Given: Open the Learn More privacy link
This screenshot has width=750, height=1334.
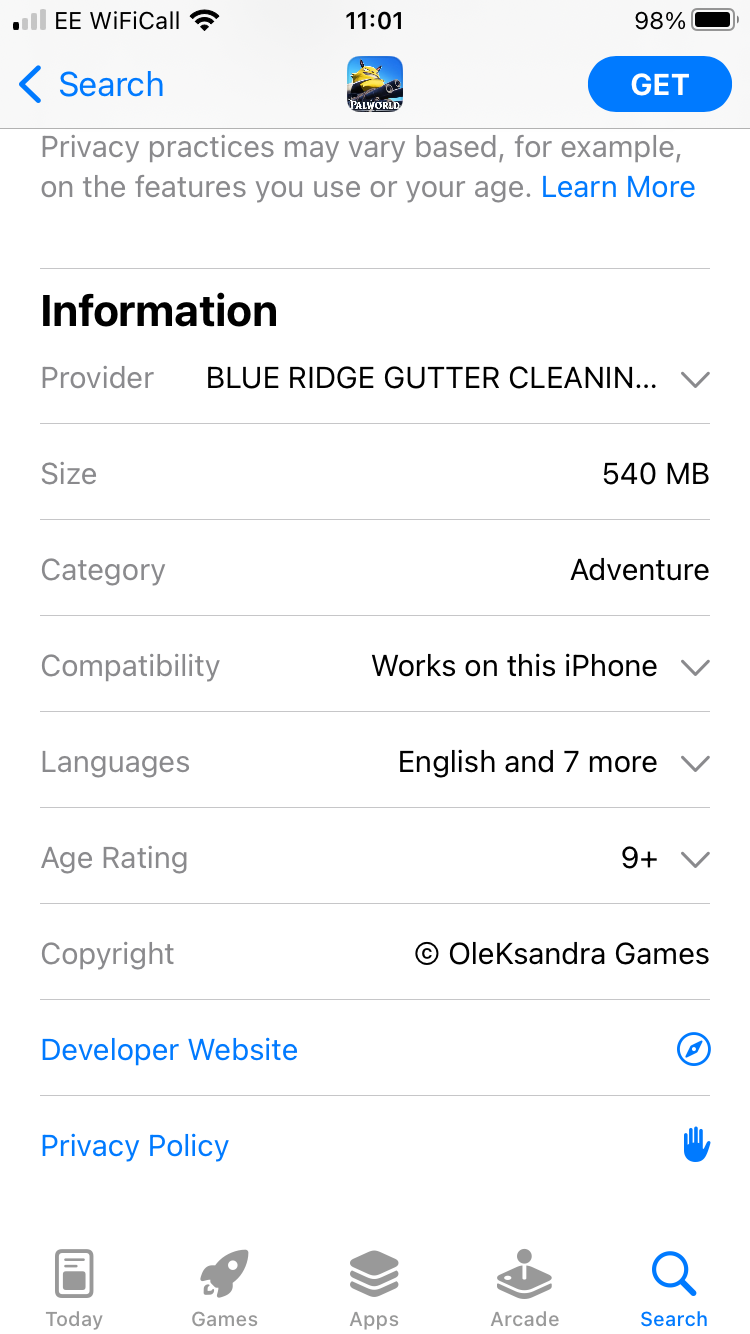Looking at the screenshot, I should (x=618, y=187).
